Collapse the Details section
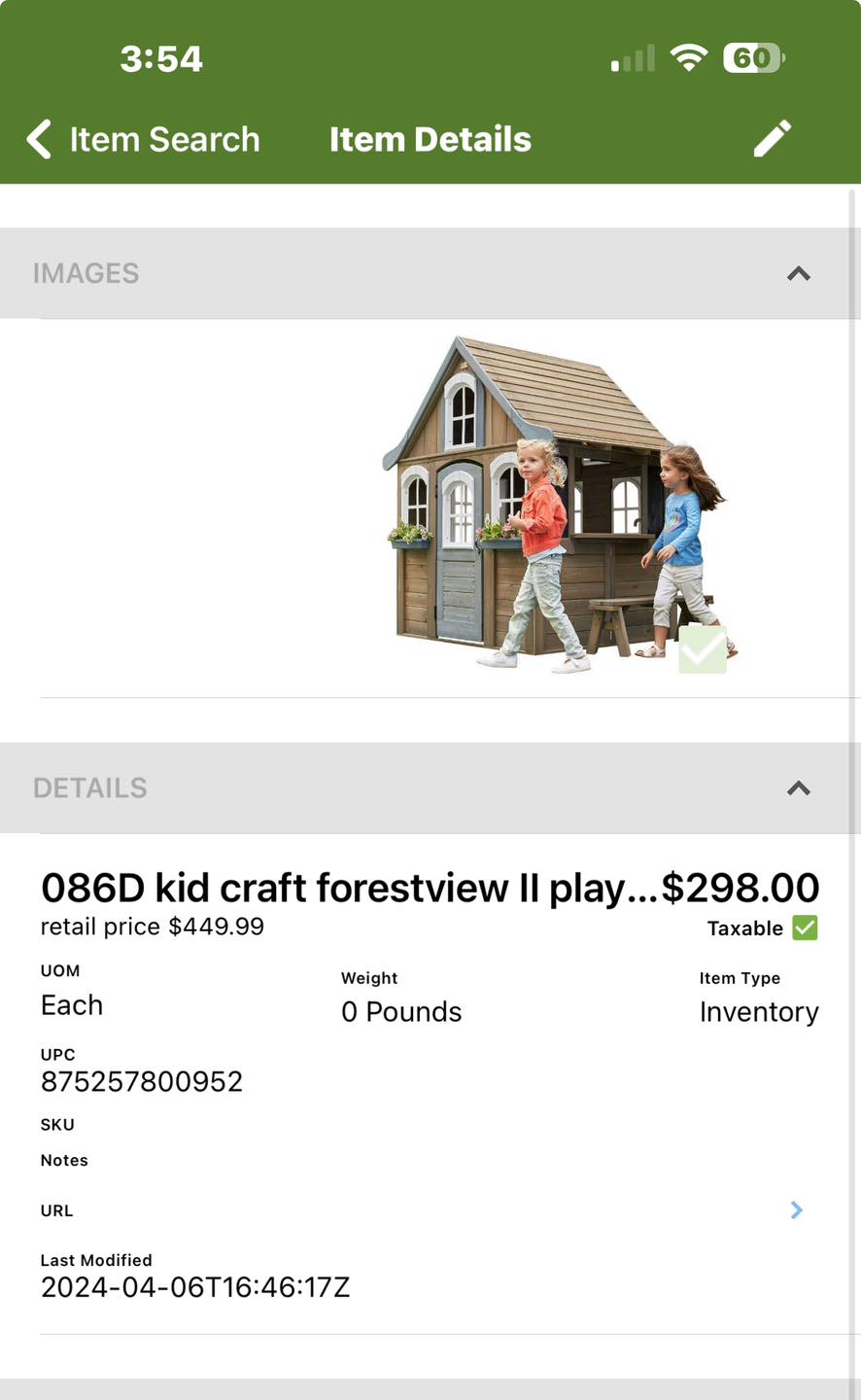This screenshot has width=861, height=1400. pos(798,788)
